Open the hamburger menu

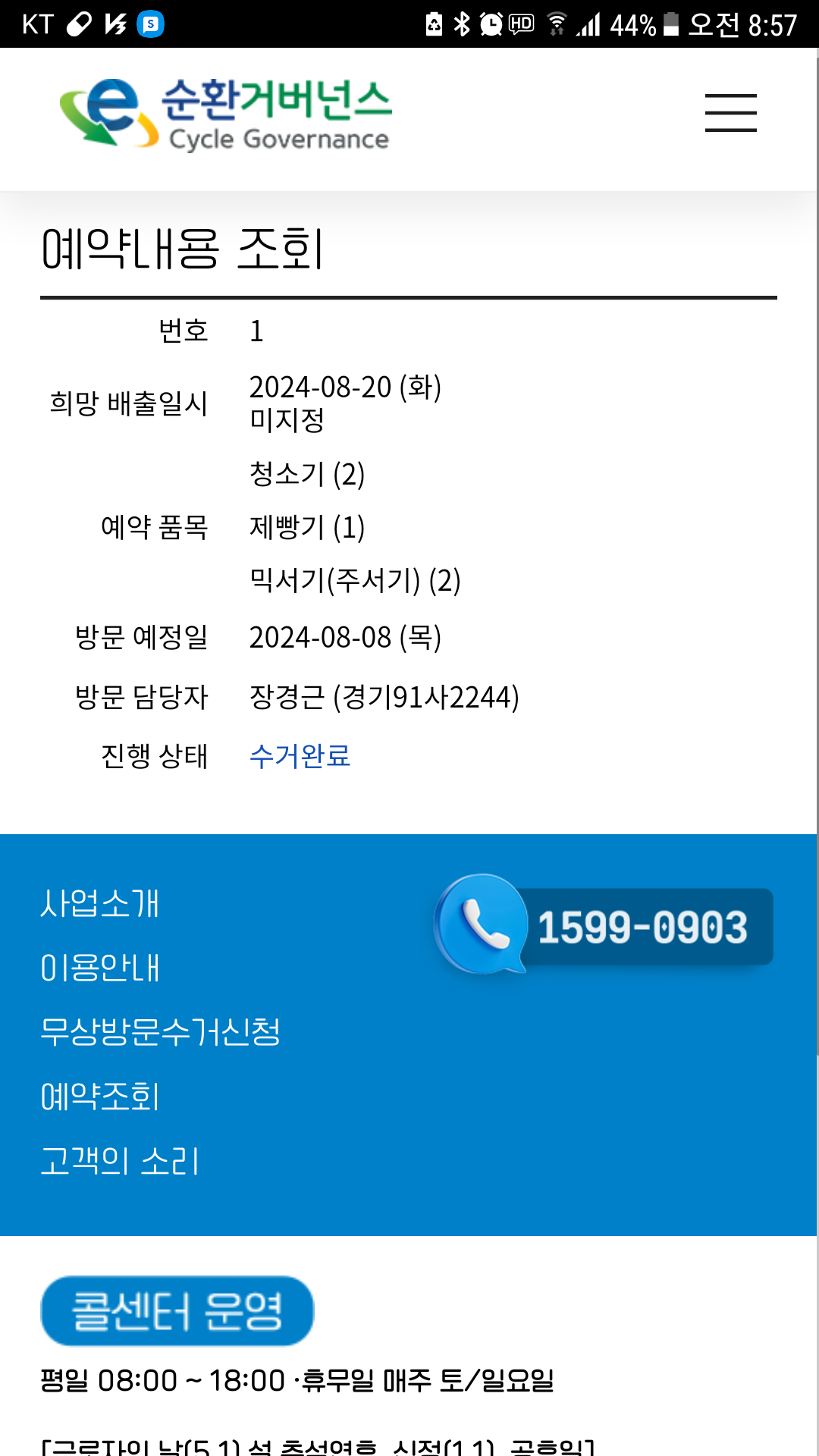pos(730,113)
